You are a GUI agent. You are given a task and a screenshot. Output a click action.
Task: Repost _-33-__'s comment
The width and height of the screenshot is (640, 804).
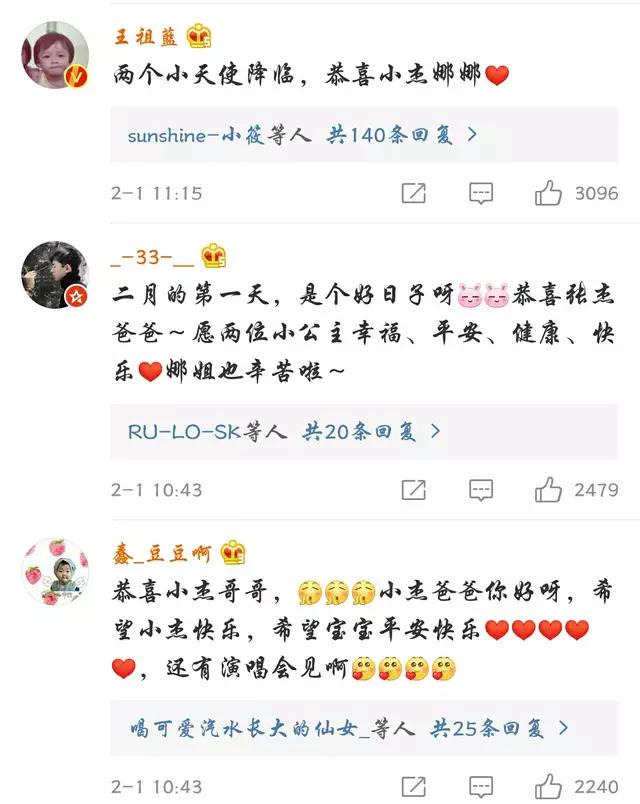coord(414,490)
